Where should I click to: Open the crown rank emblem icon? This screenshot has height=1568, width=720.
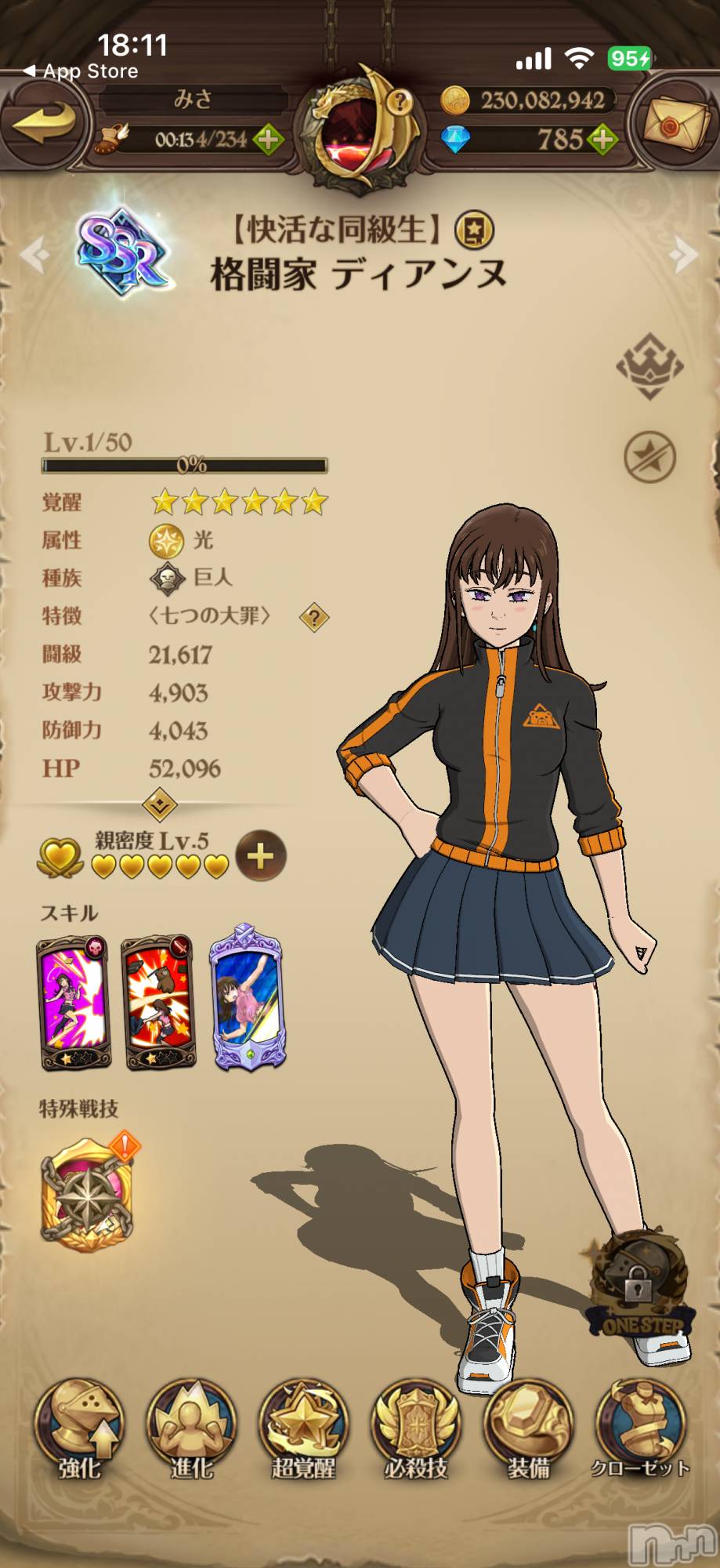649,365
